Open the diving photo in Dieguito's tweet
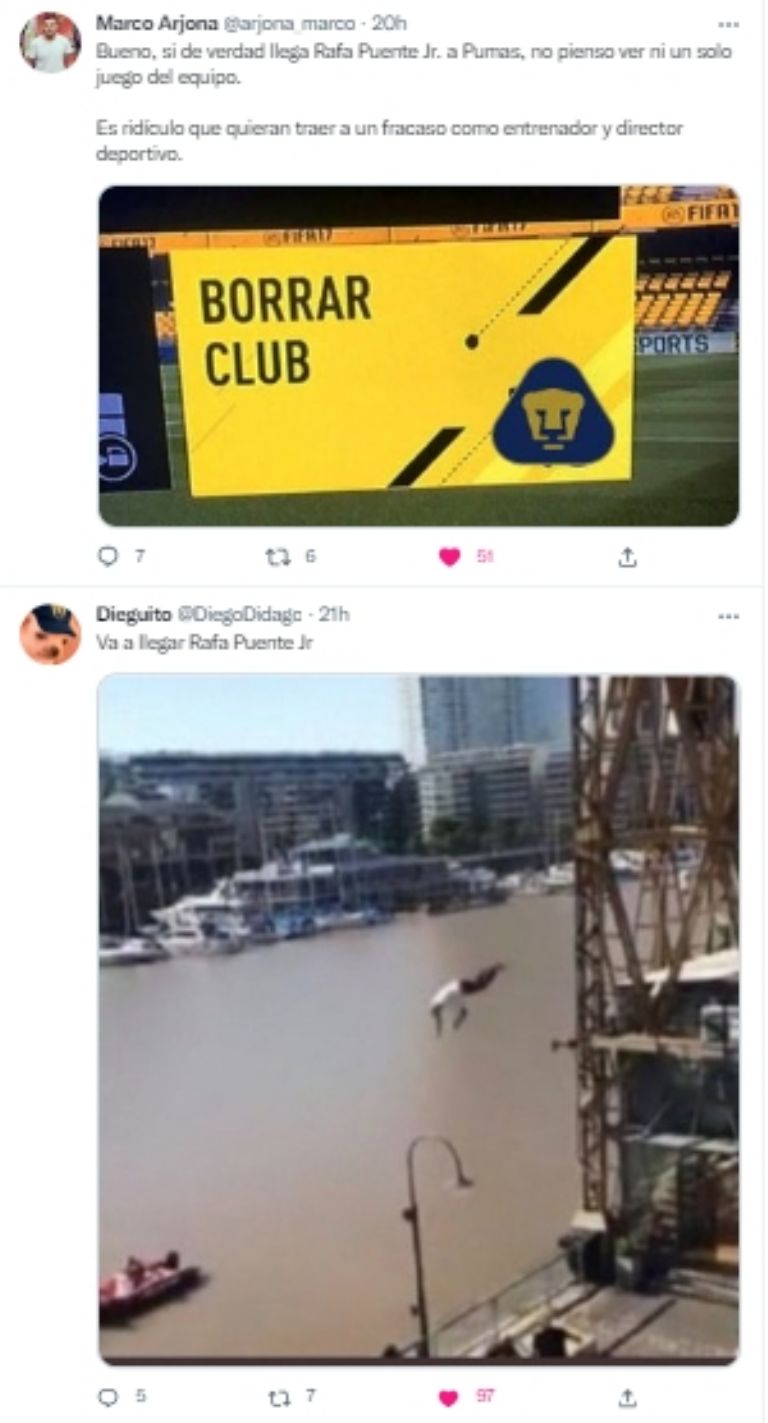Viewport: 768px width, 1423px height. (x=418, y=1017)
